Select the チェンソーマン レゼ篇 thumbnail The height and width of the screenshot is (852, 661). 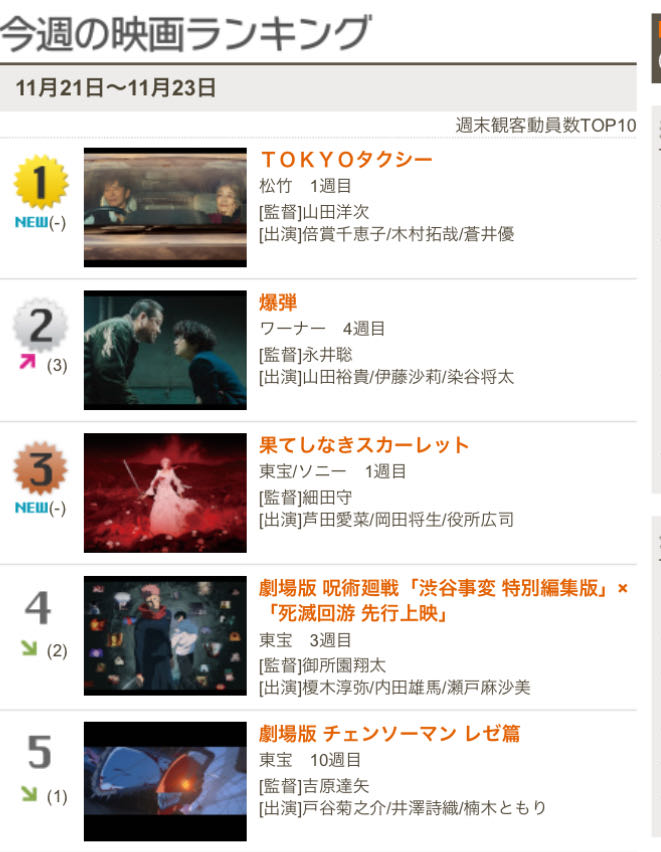click(165, 781)
